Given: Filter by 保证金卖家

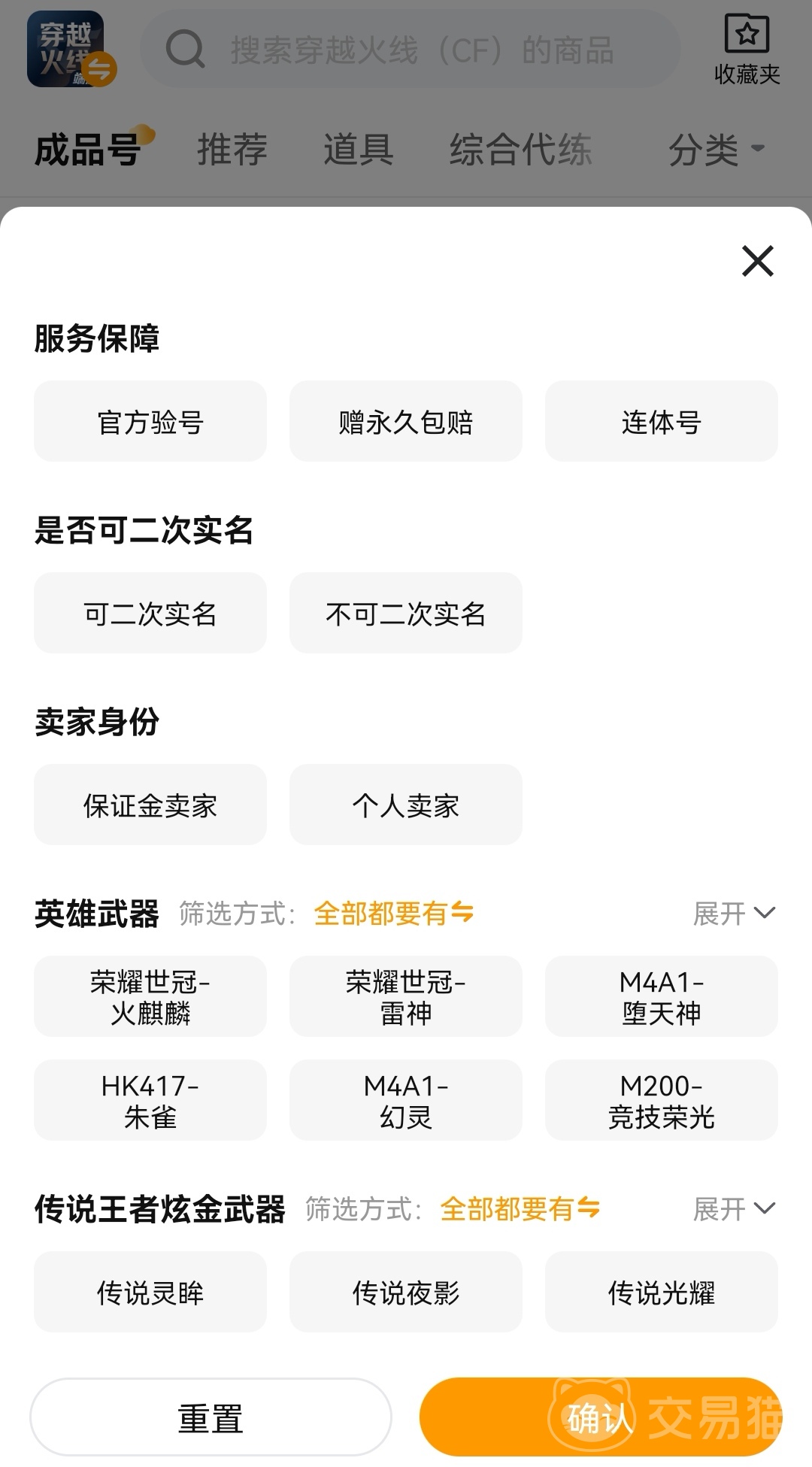Looking at the screenshot, I should click(x=150, y=805).
